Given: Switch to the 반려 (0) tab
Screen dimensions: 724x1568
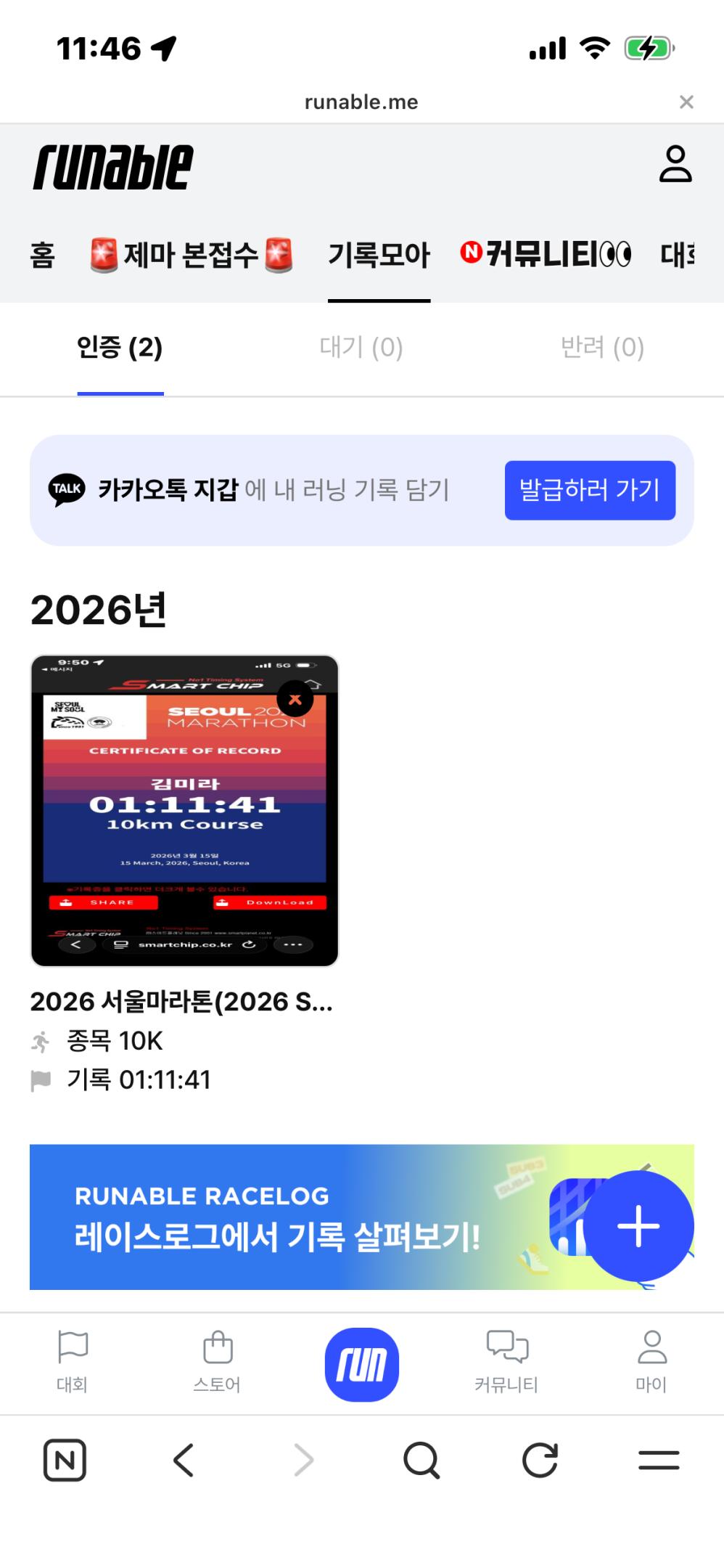Looking at the screenshot, I should pos(604,348).
